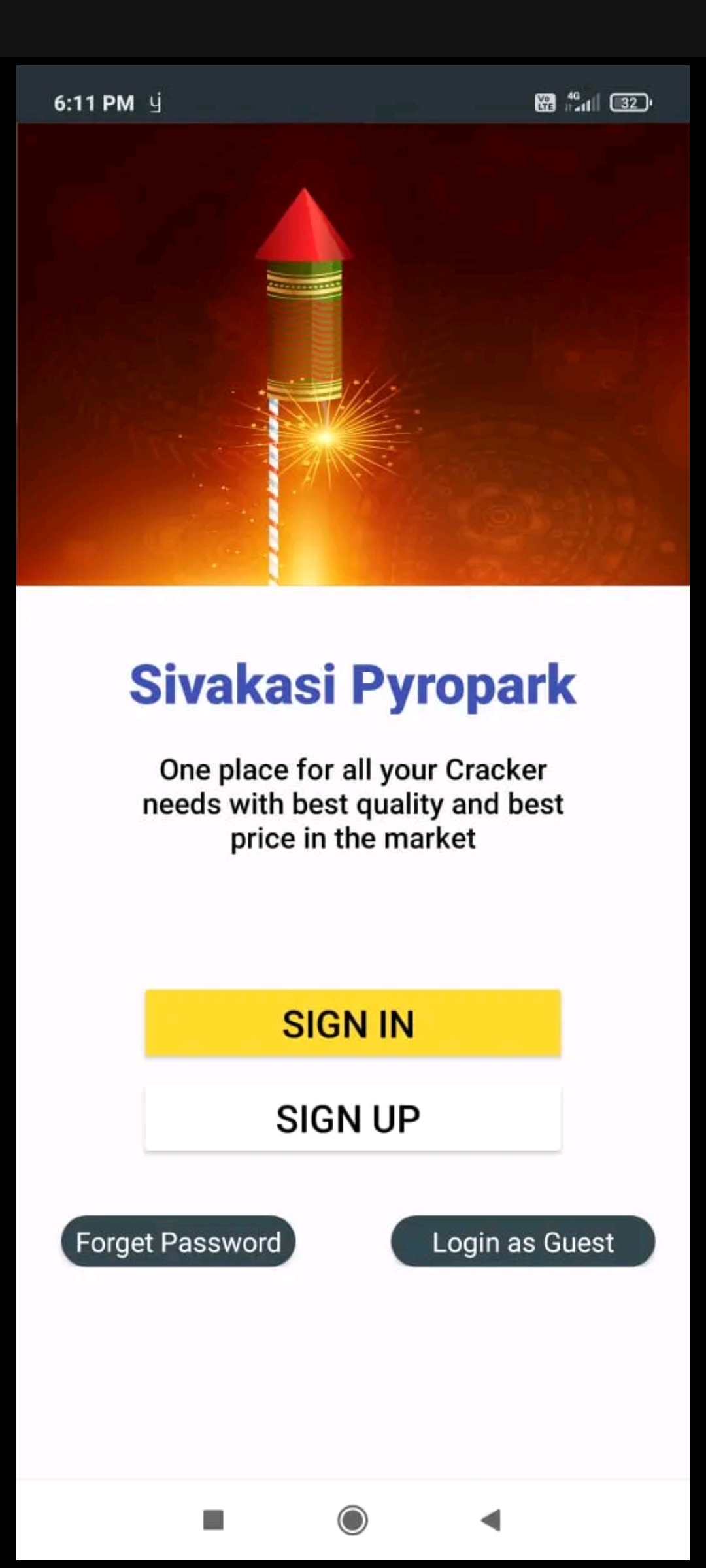Tap the yellow SIGN IN button
This screenshot has height=1568, width=706.
(352, 1023)
